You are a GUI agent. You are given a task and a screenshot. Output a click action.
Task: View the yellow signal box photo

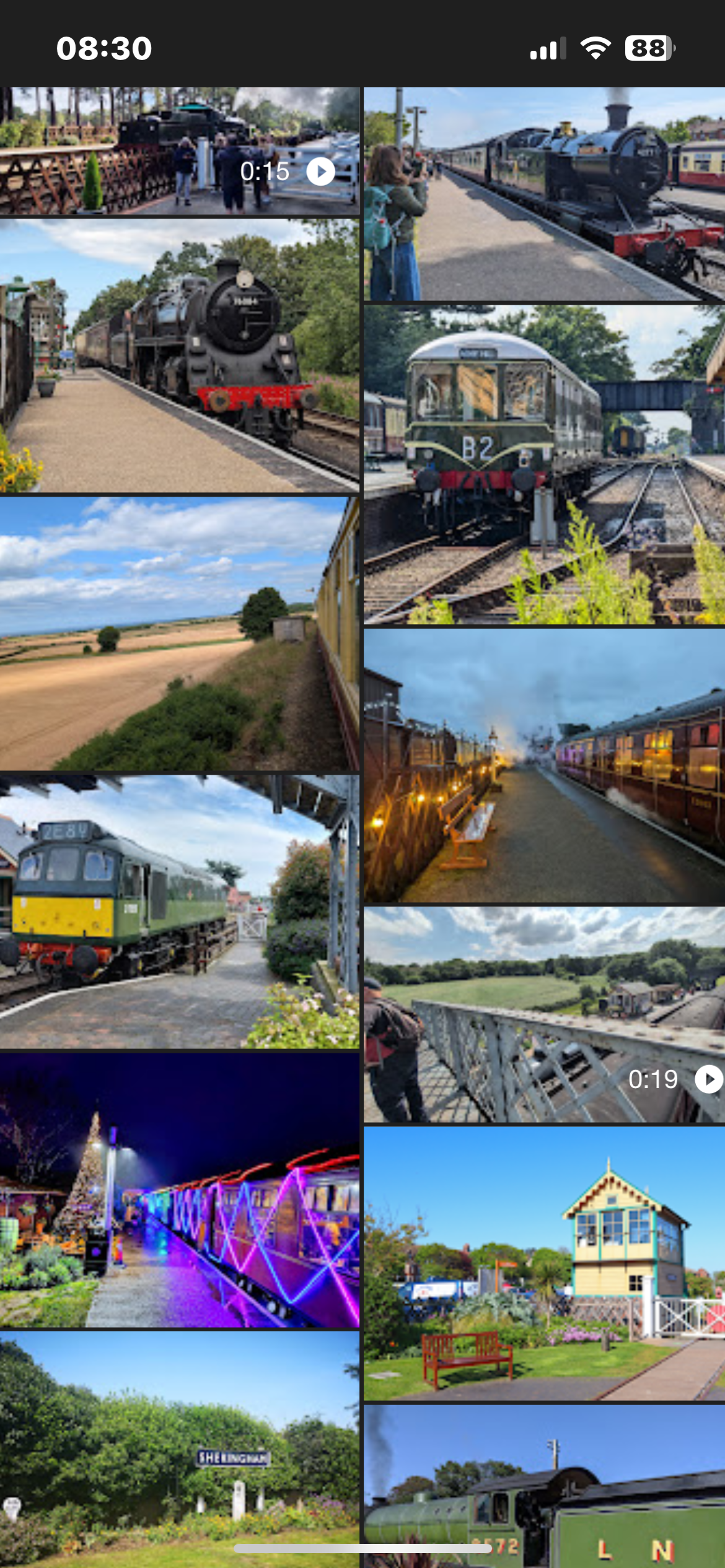tap(544, 1263)
